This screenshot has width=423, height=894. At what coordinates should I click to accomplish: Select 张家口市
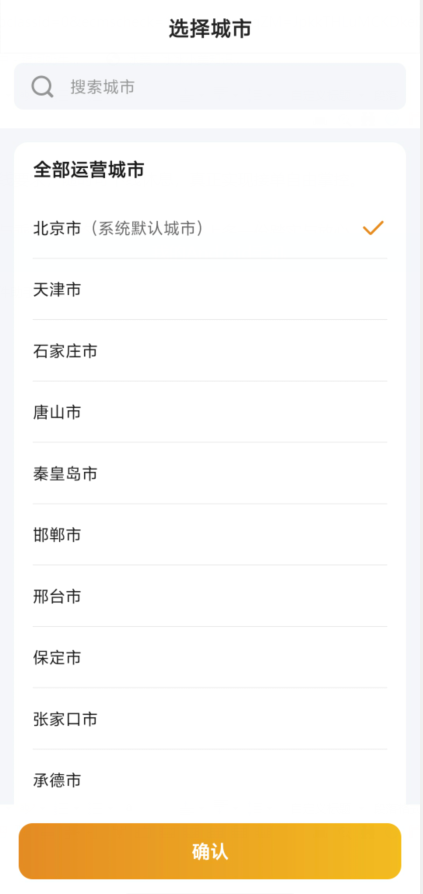pyautogui.click(x=210, y=719)
